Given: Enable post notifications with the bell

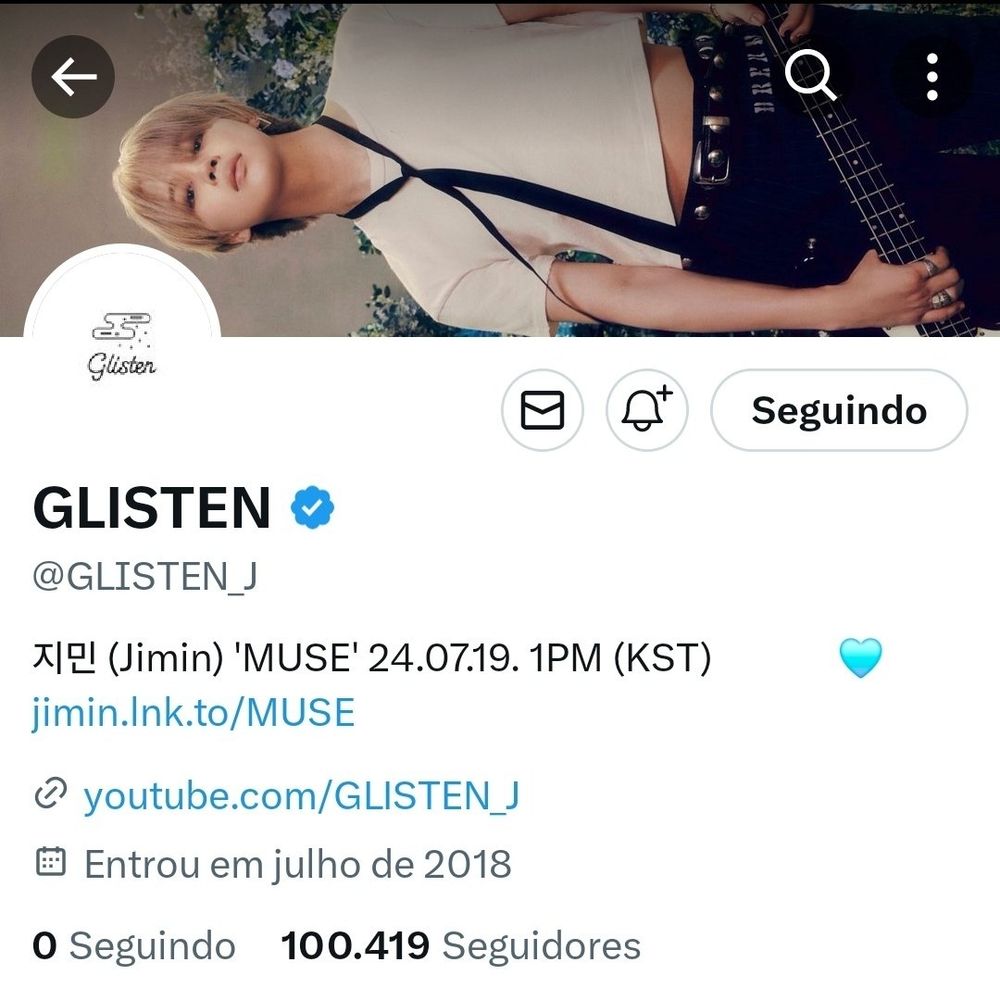Looking at the screenshot, I should [647, 410].
